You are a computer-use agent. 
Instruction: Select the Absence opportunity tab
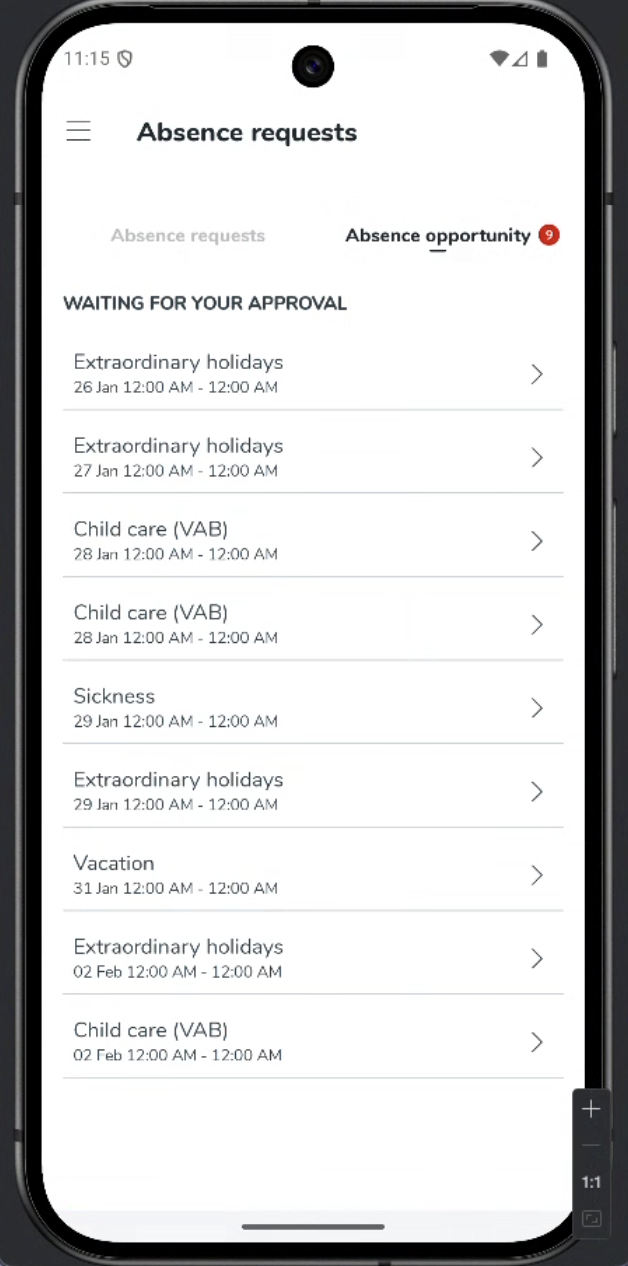(438, 236)
